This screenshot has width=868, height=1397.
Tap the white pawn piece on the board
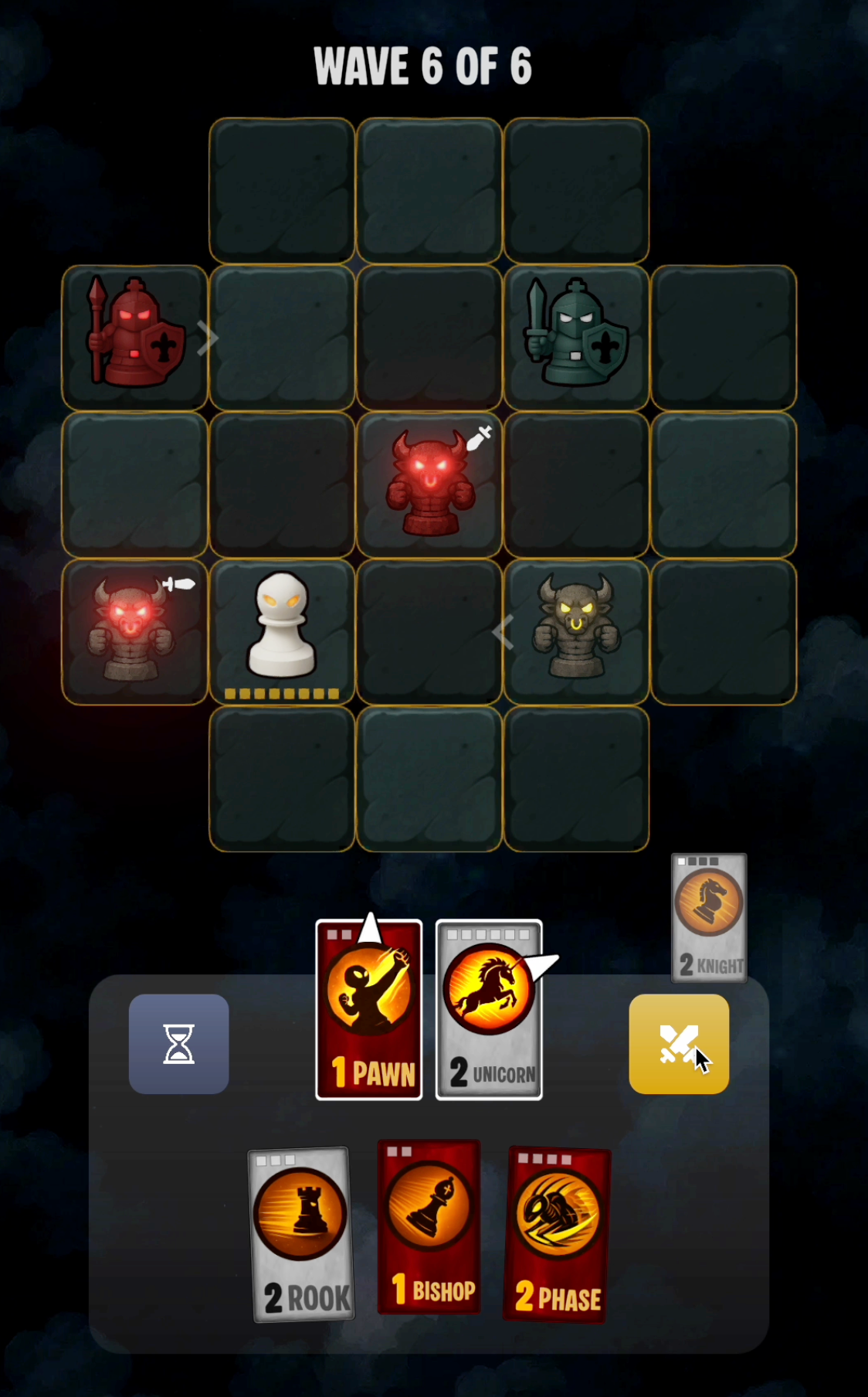pyautogui.click(x=282, y=626)
